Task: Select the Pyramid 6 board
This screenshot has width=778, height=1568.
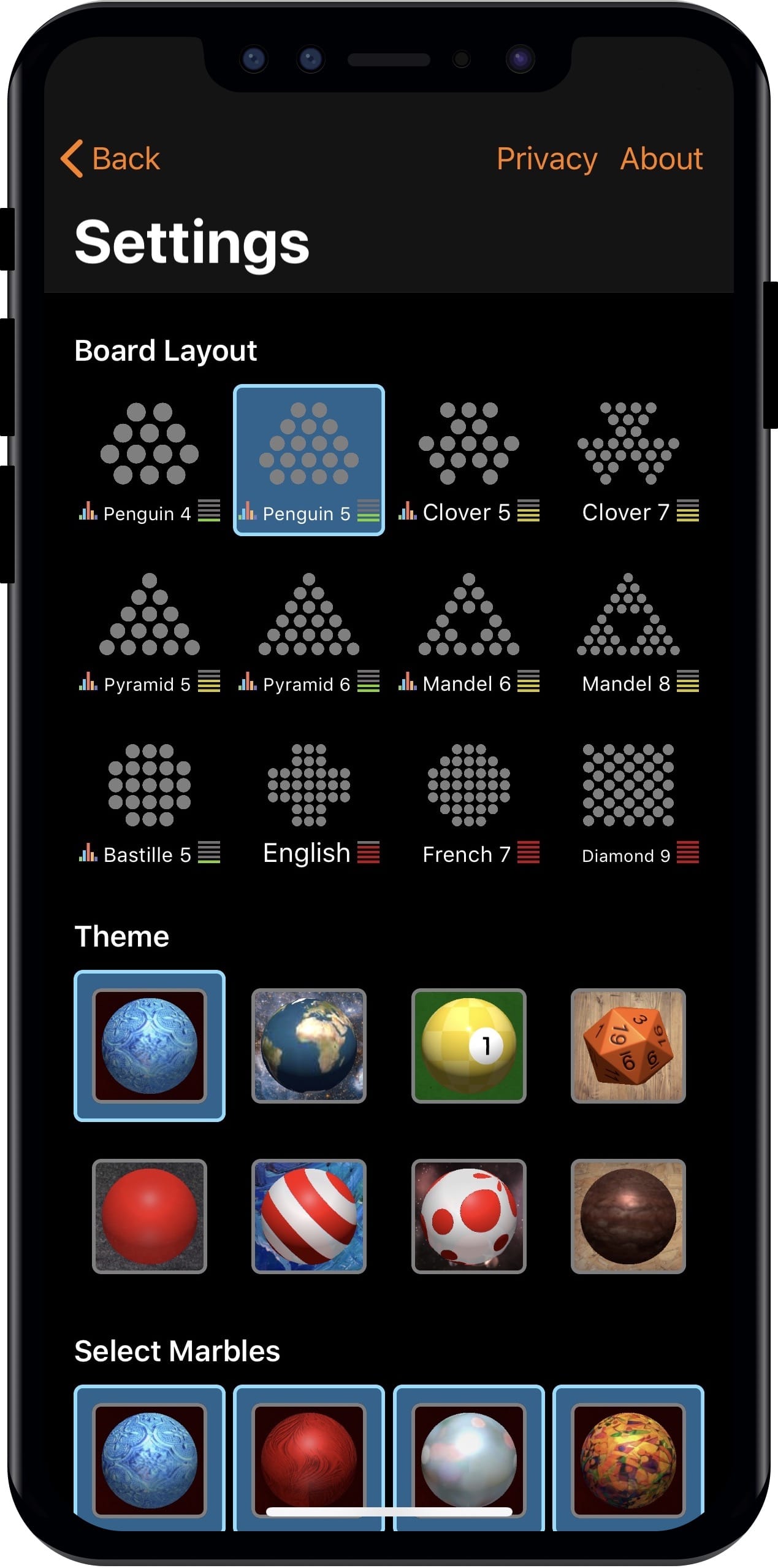Action: pyautogui.click(x=309, y=631)
